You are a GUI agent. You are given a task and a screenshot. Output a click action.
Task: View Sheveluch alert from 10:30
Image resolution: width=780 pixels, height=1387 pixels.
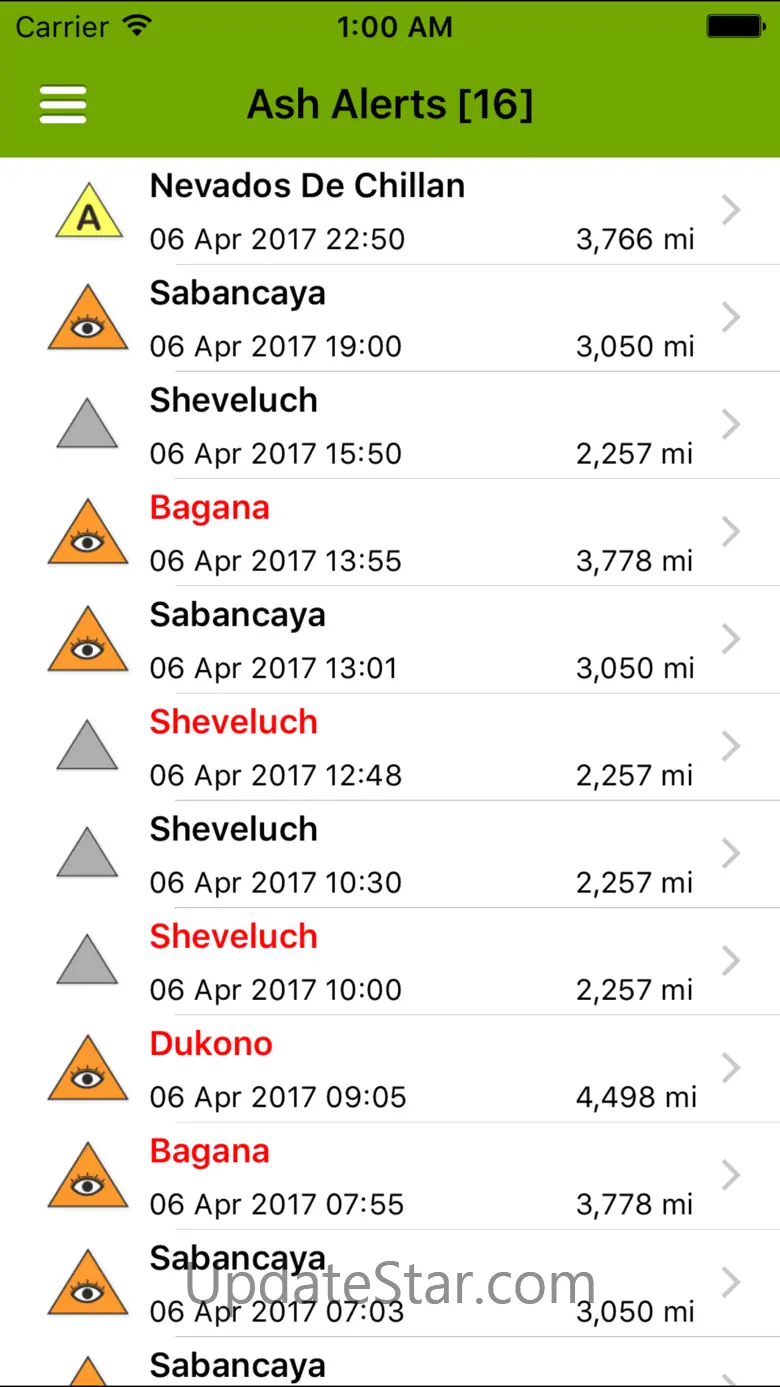pyautogui.click(x=400, y=855)
